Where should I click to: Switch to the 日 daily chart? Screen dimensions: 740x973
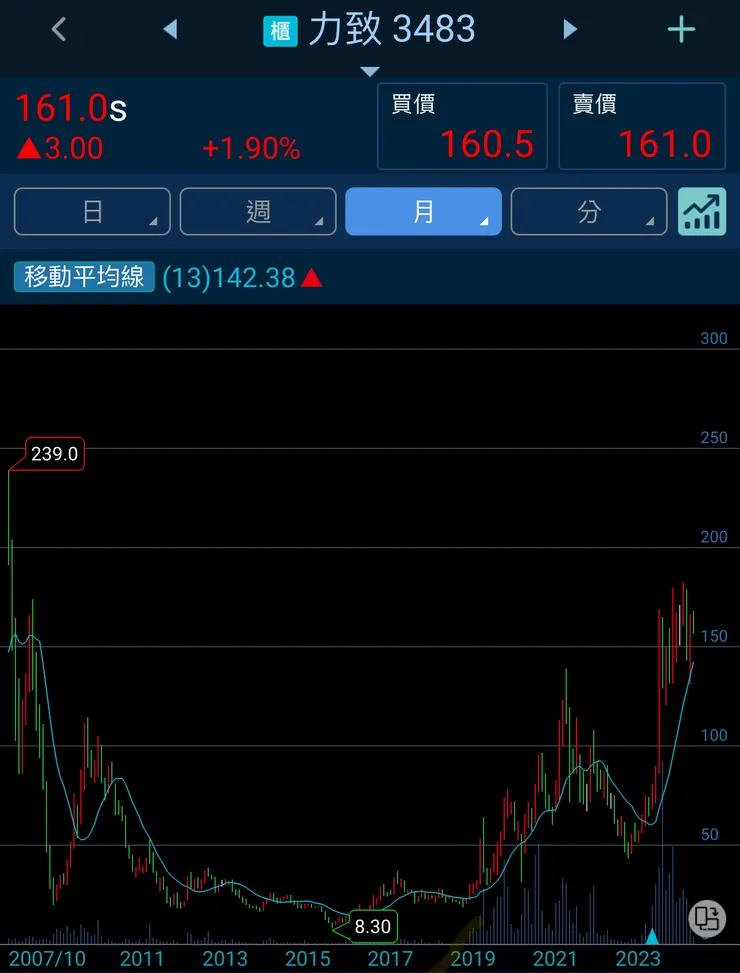pos(92,212)
